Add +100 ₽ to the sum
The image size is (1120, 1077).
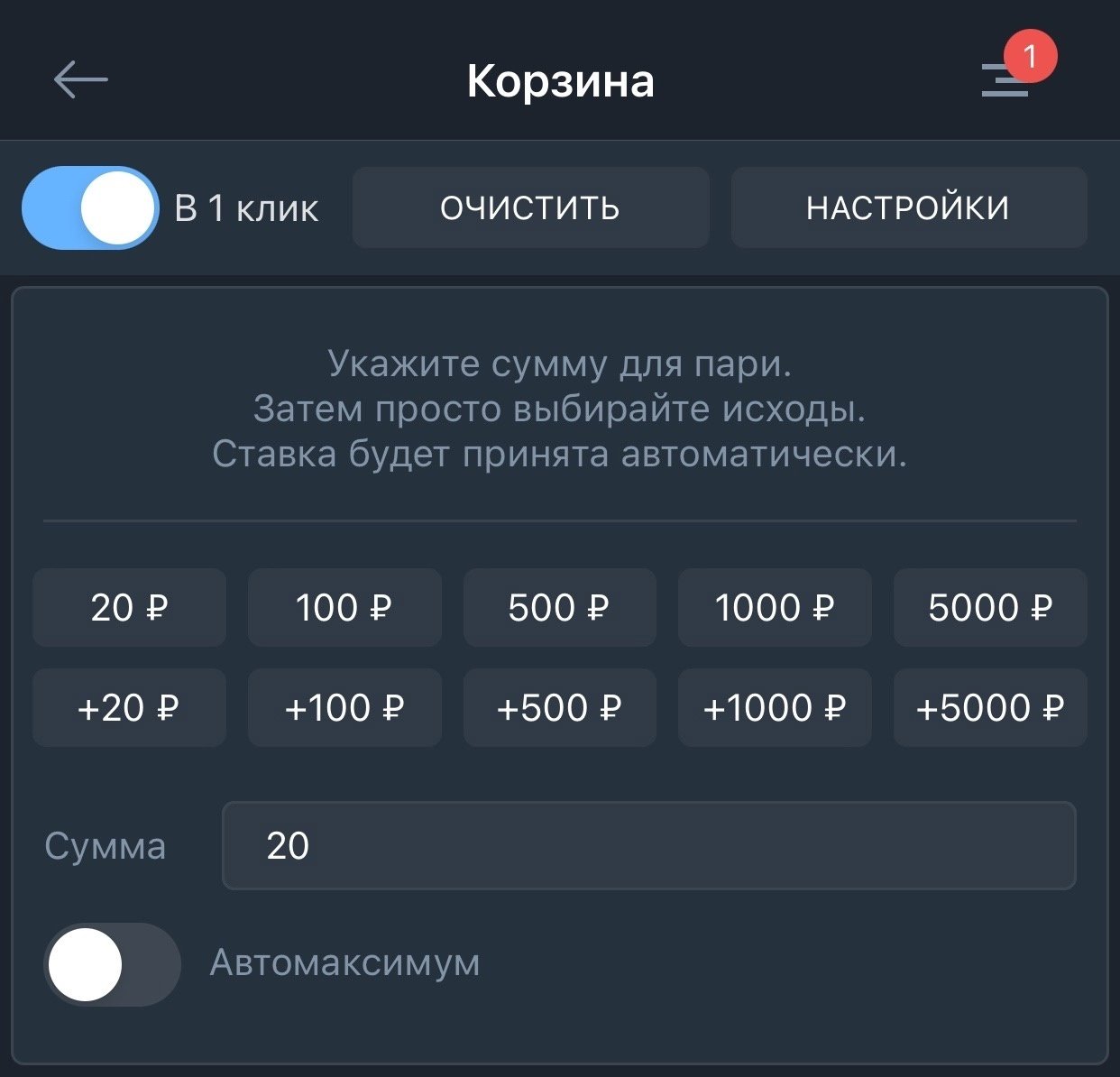pyautogui.click(x=344, y=707)
